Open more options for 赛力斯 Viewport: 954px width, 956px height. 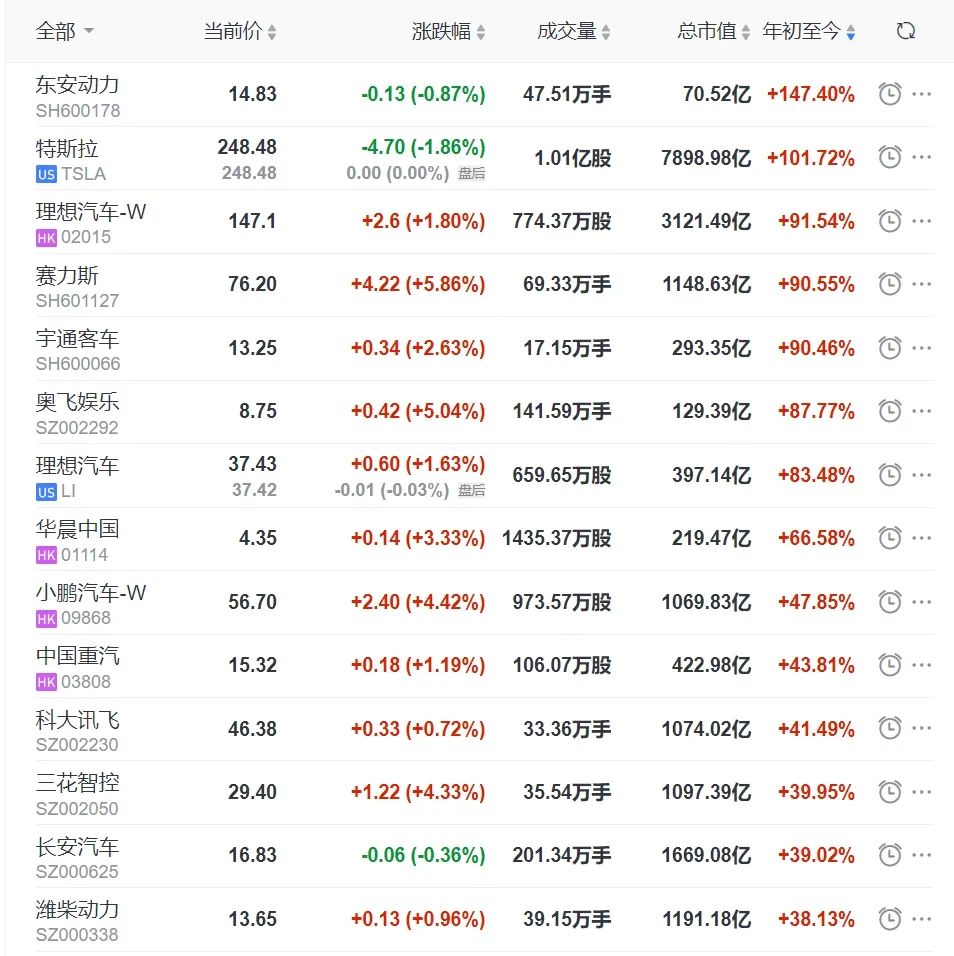coord(920,284)
